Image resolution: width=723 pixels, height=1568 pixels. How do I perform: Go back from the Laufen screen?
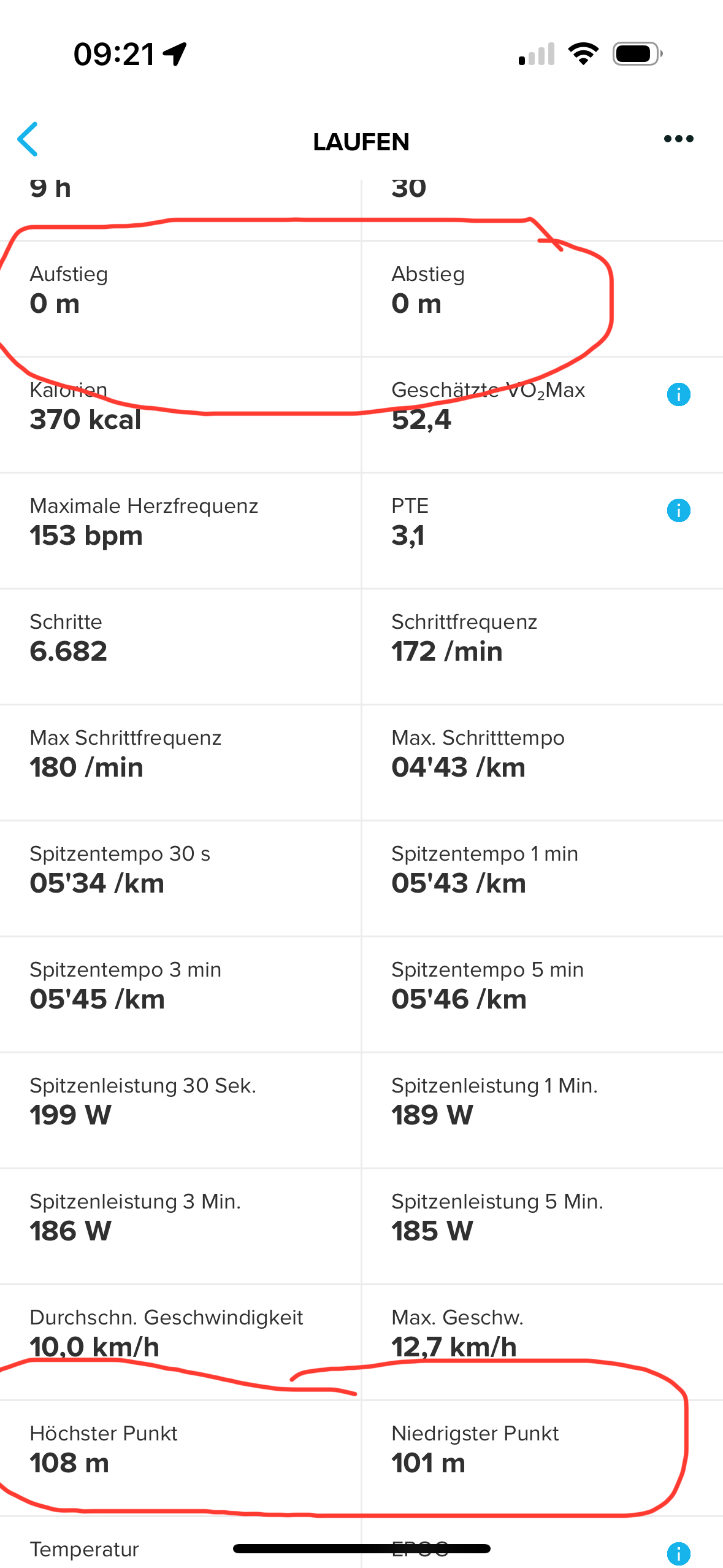point(28,139)
